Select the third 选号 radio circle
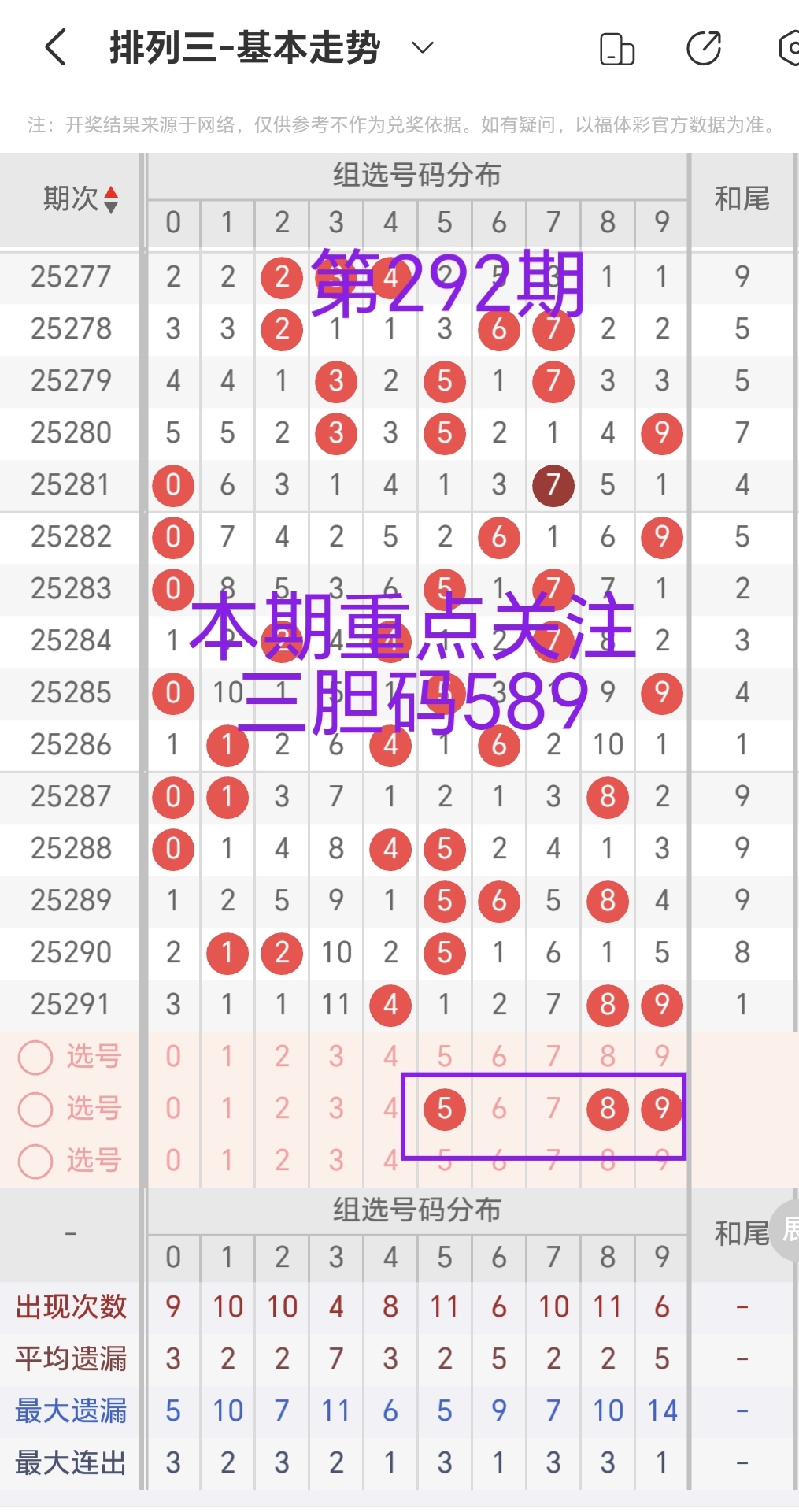This screenshot has width=799, height=1512. point(35,1160)
